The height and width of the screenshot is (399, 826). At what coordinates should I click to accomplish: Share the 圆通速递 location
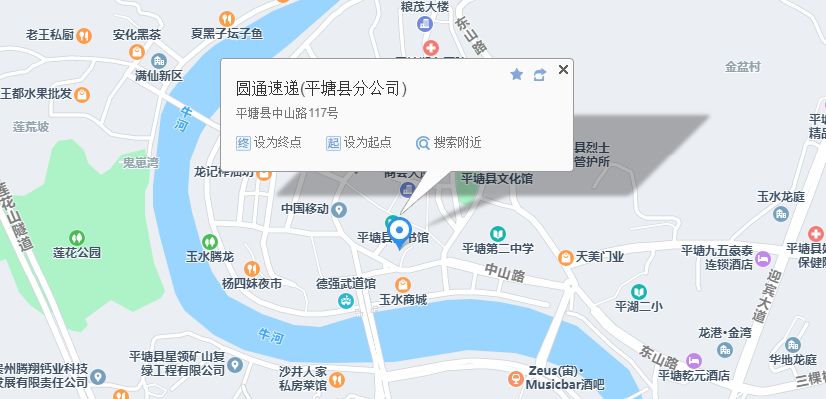click(540, 75)
